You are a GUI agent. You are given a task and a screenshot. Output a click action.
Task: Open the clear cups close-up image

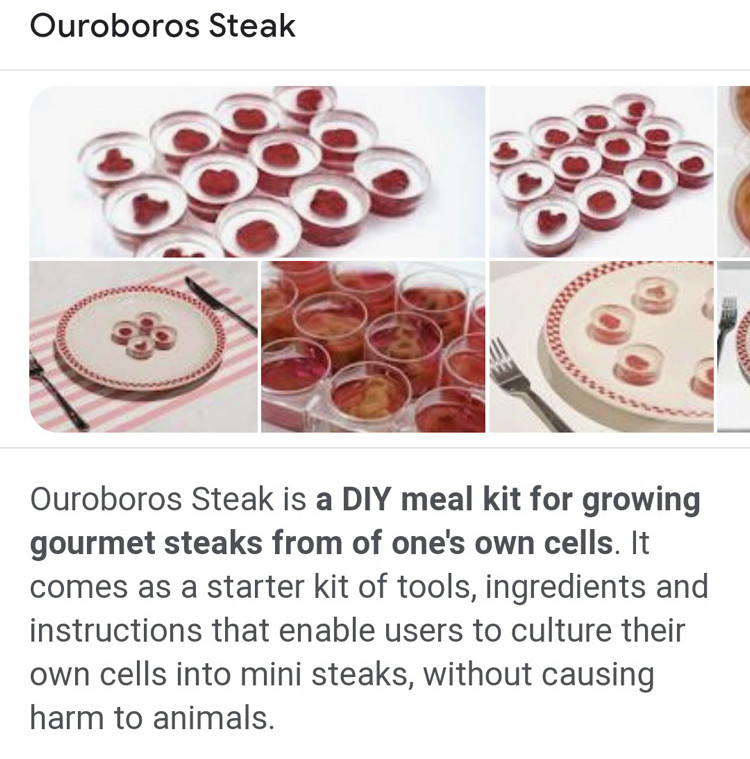(x=373, y=347)
